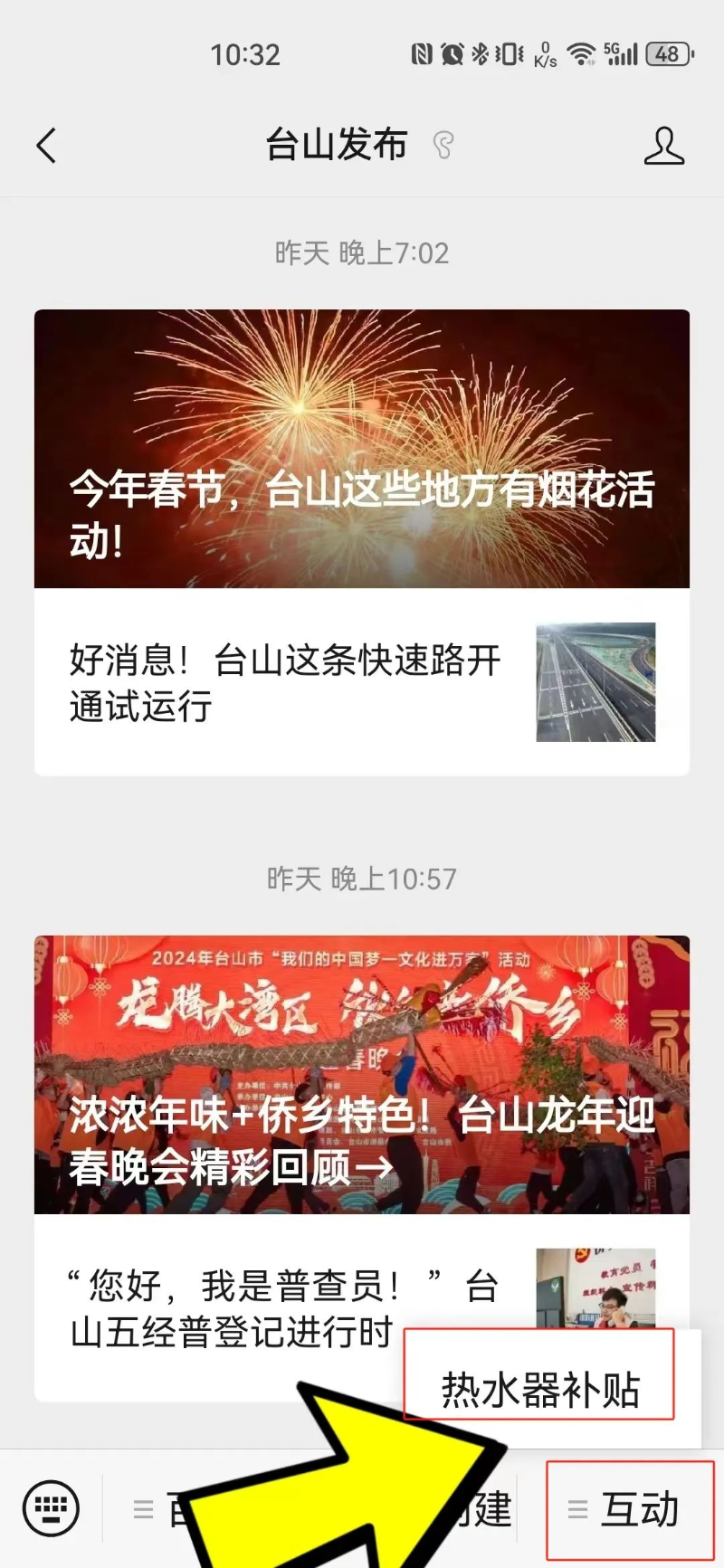Go back from 台山发布
The width and height of the screenshot is (724, 1568).
tap(47, 146)
